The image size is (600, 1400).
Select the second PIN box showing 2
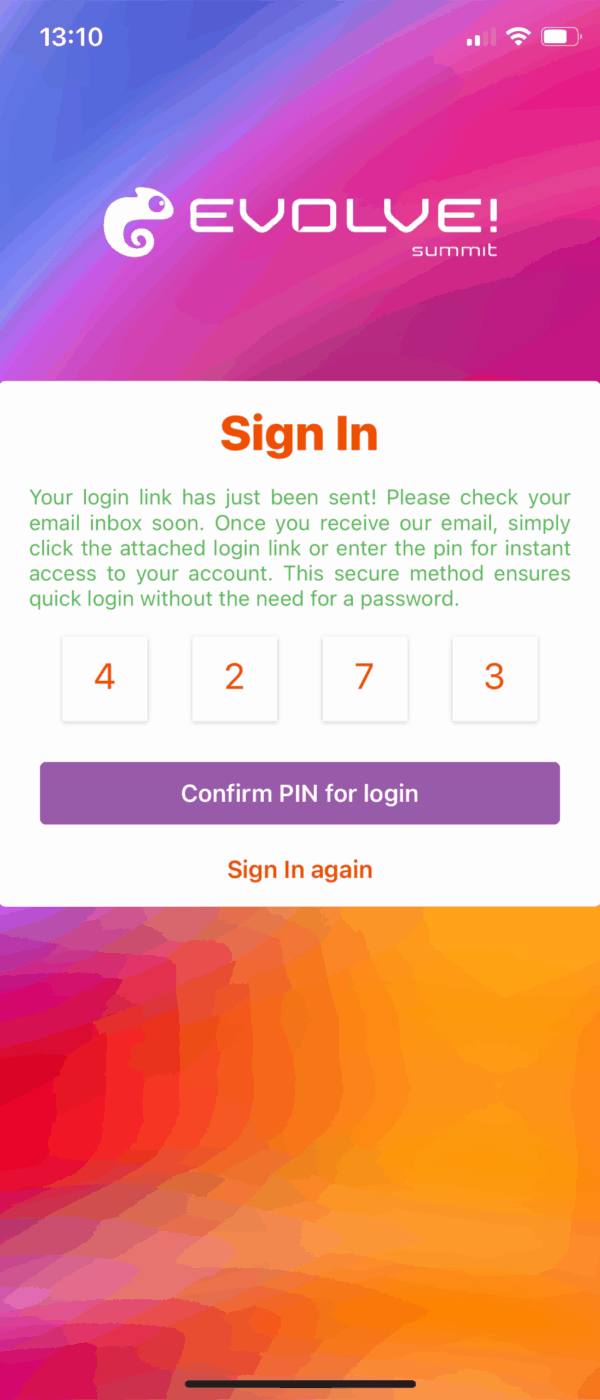(235, 678)
